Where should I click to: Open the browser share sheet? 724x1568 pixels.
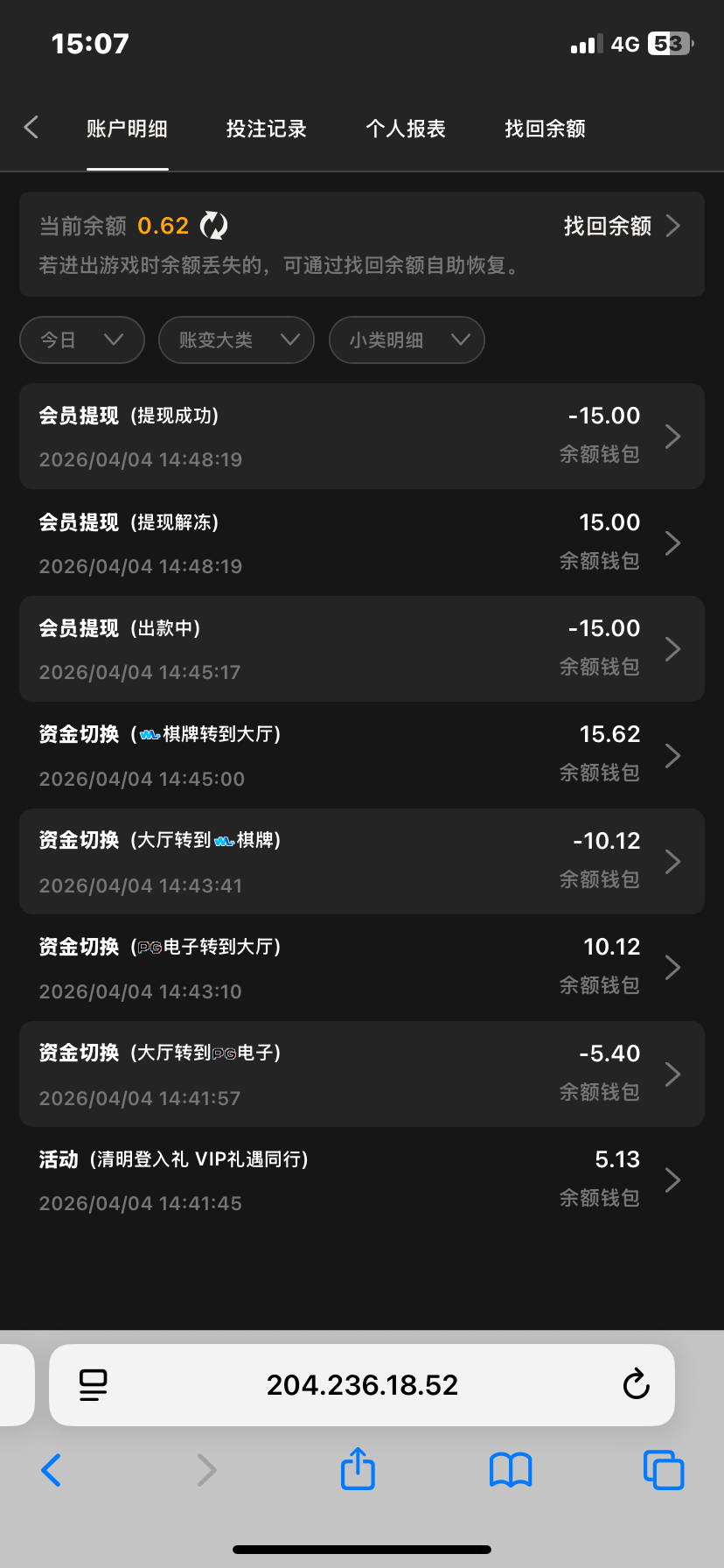click(x=358, y=1469)
